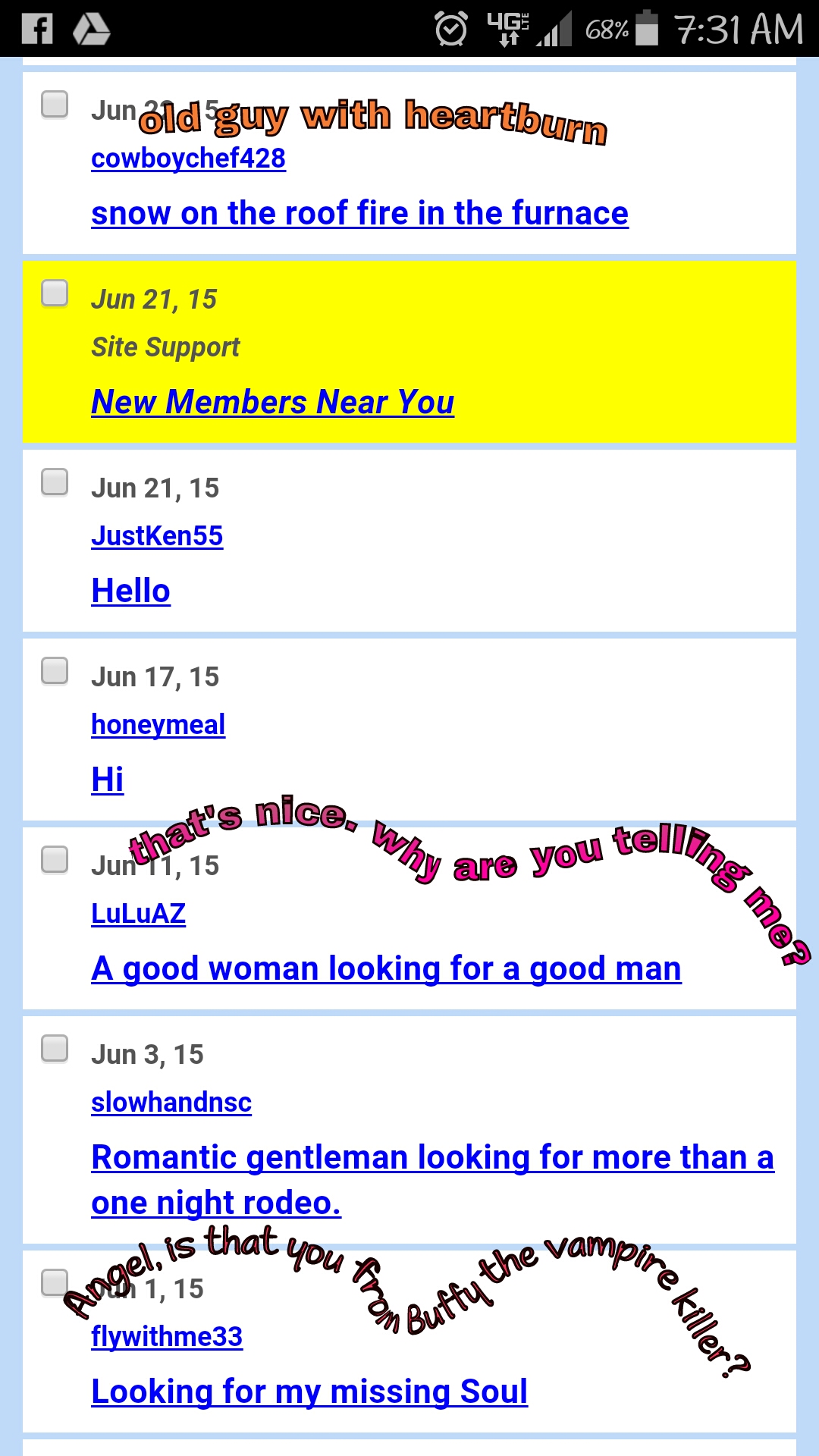819x1456 pixels.
Task: View honeymeal's profile
Action: click(x=158, y=725)
